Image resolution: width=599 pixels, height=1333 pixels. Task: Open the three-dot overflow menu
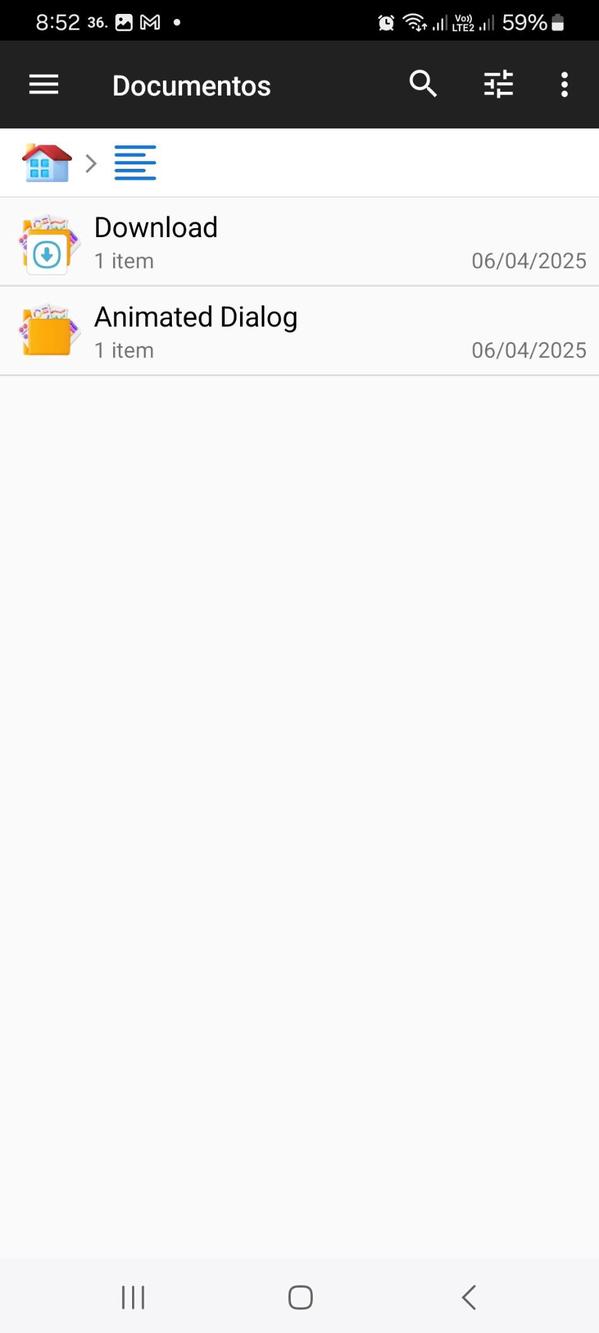click(x=564, y=85)
